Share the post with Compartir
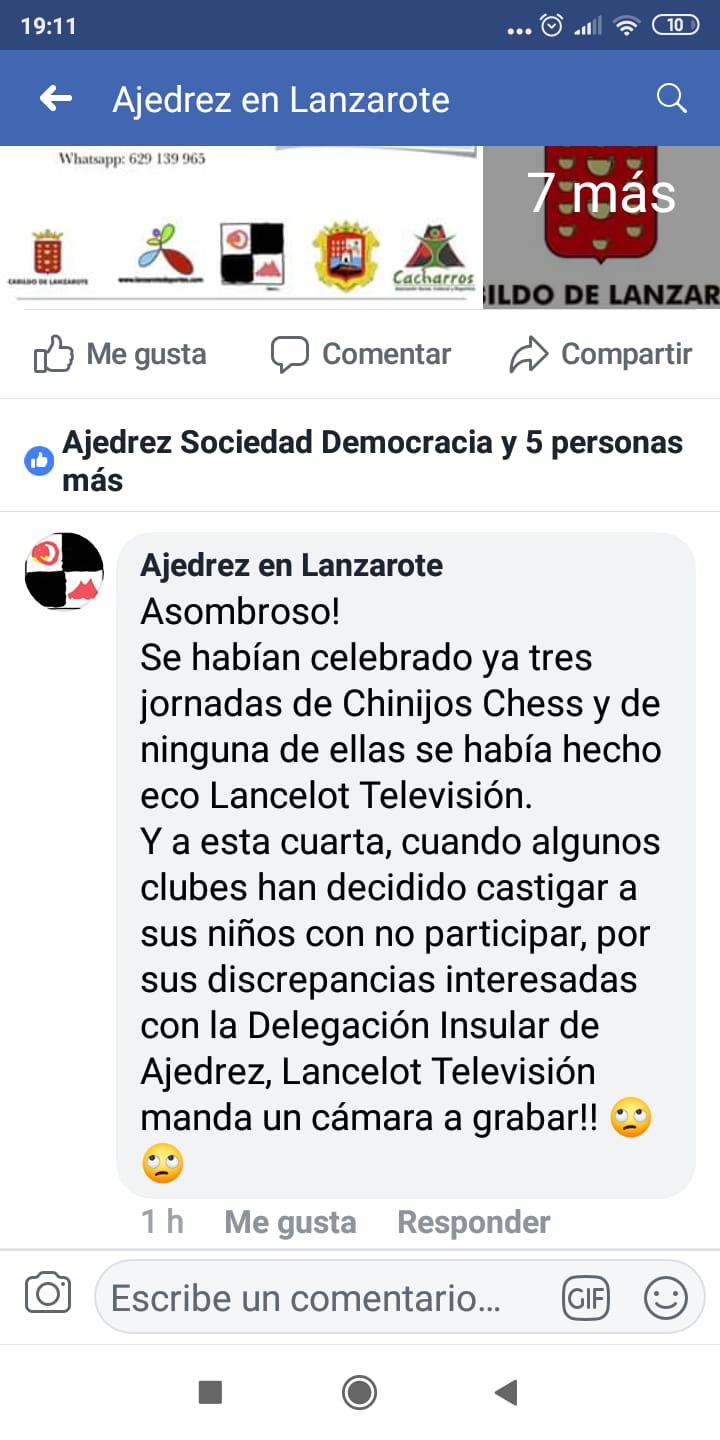The height and width of the screenshot is (1440, 720). click(x=600, y=354)
